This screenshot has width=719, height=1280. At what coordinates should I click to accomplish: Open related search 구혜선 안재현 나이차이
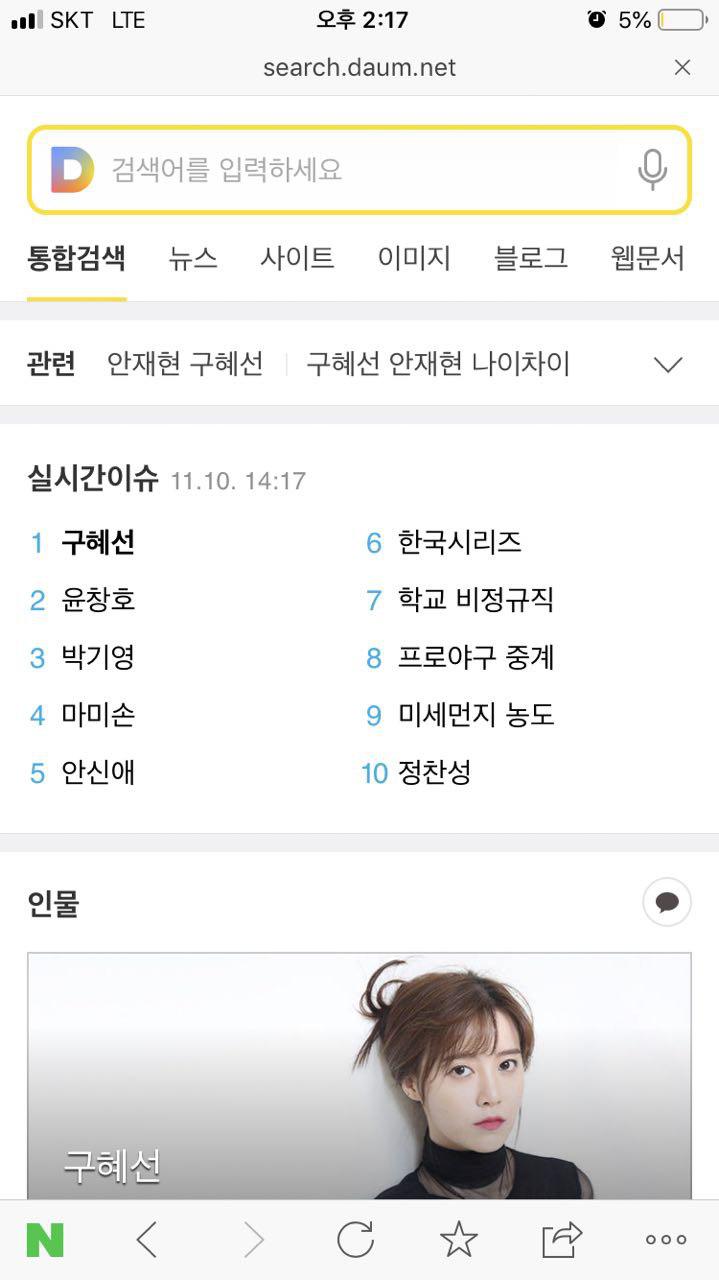pyautogui.click(x=438, y=364)
